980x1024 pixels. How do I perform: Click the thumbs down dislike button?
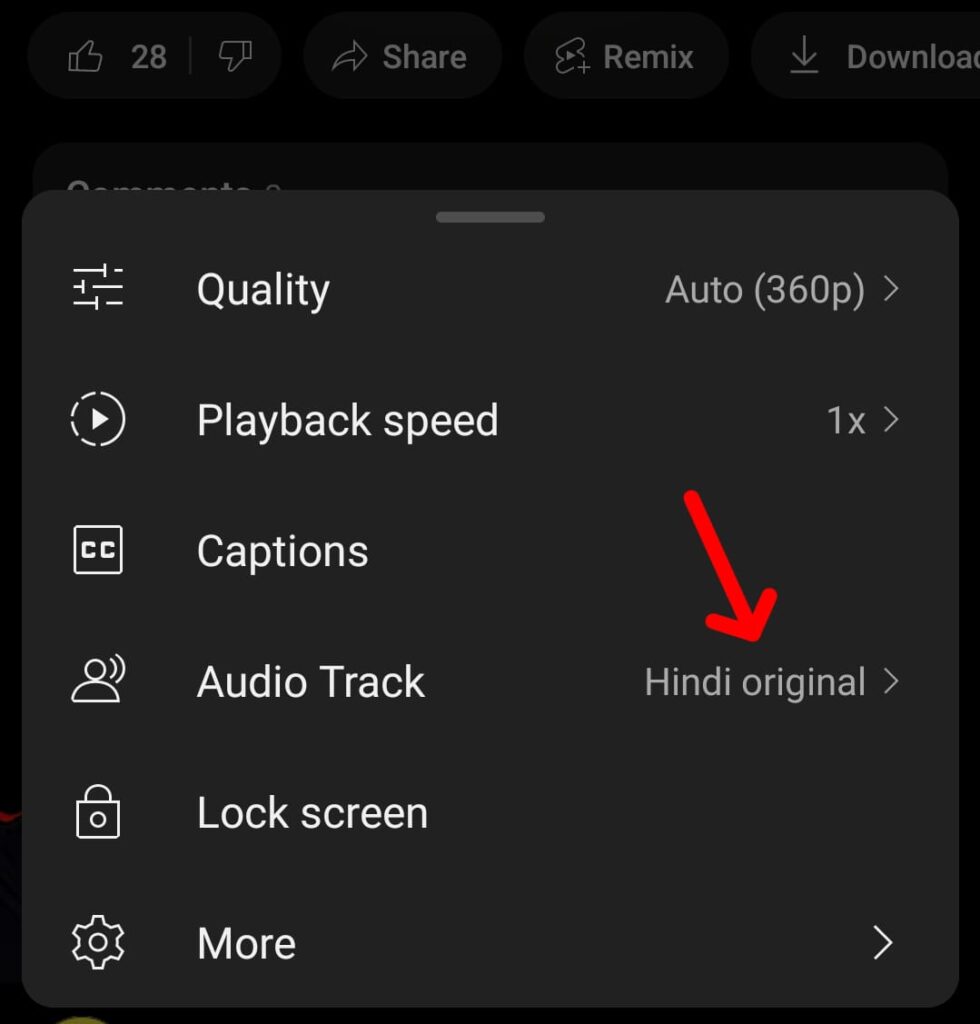pyautogui.click(x=232, y=56)
